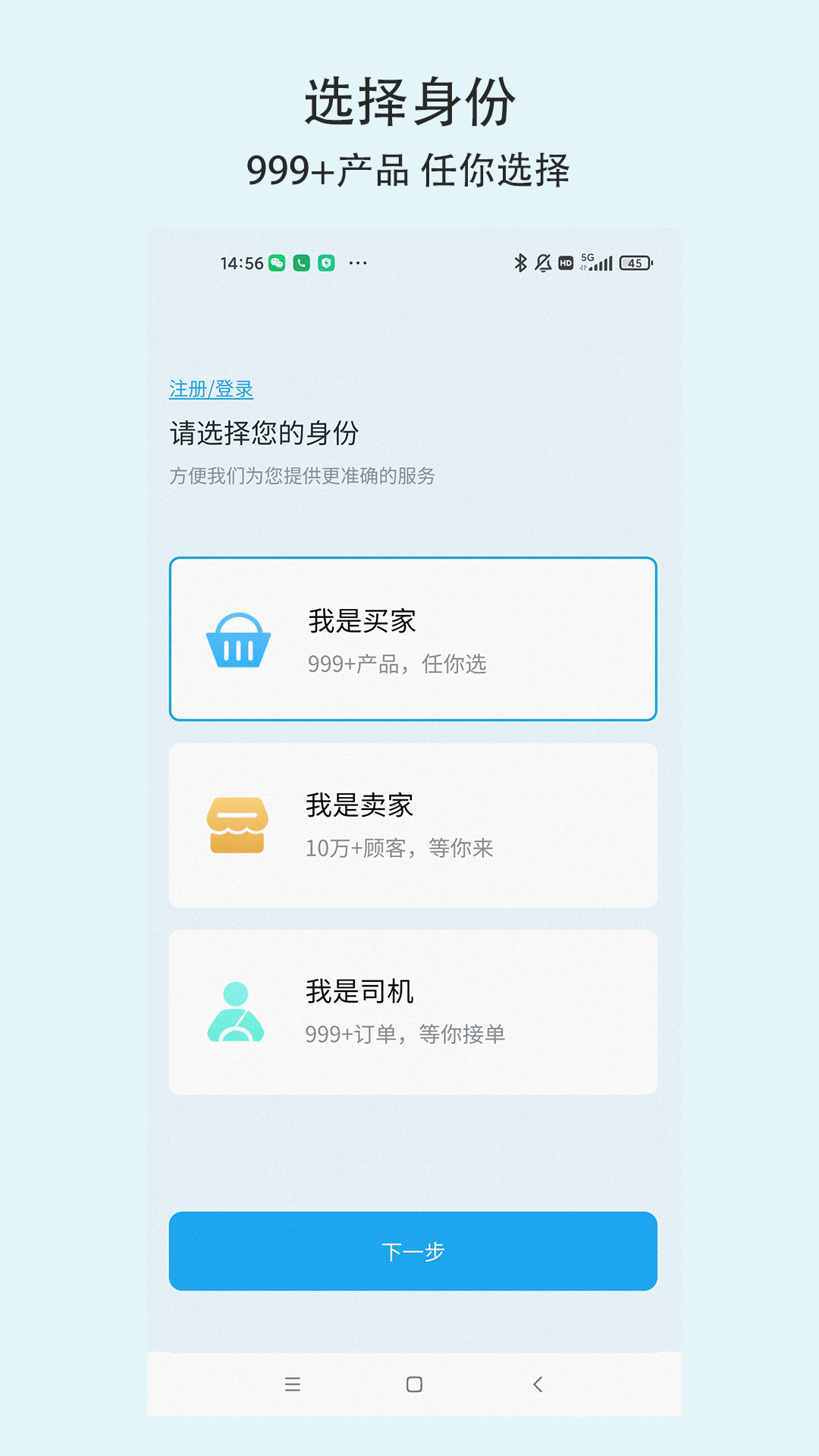Select the 我是司机 identity option
Screen dimensions: 819x1456
pyautogui.click(x=413, y=1011)
